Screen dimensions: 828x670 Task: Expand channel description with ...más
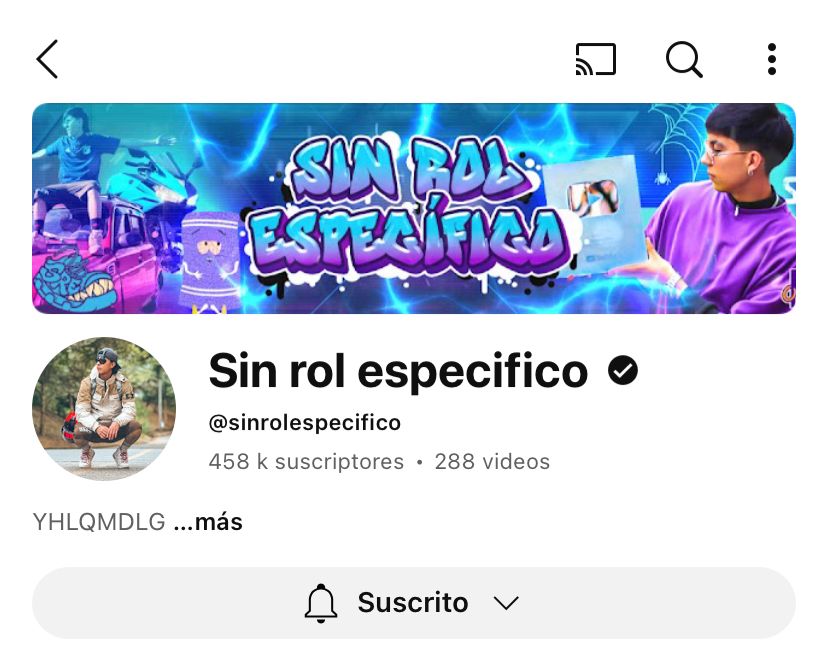tap(208, 522)
